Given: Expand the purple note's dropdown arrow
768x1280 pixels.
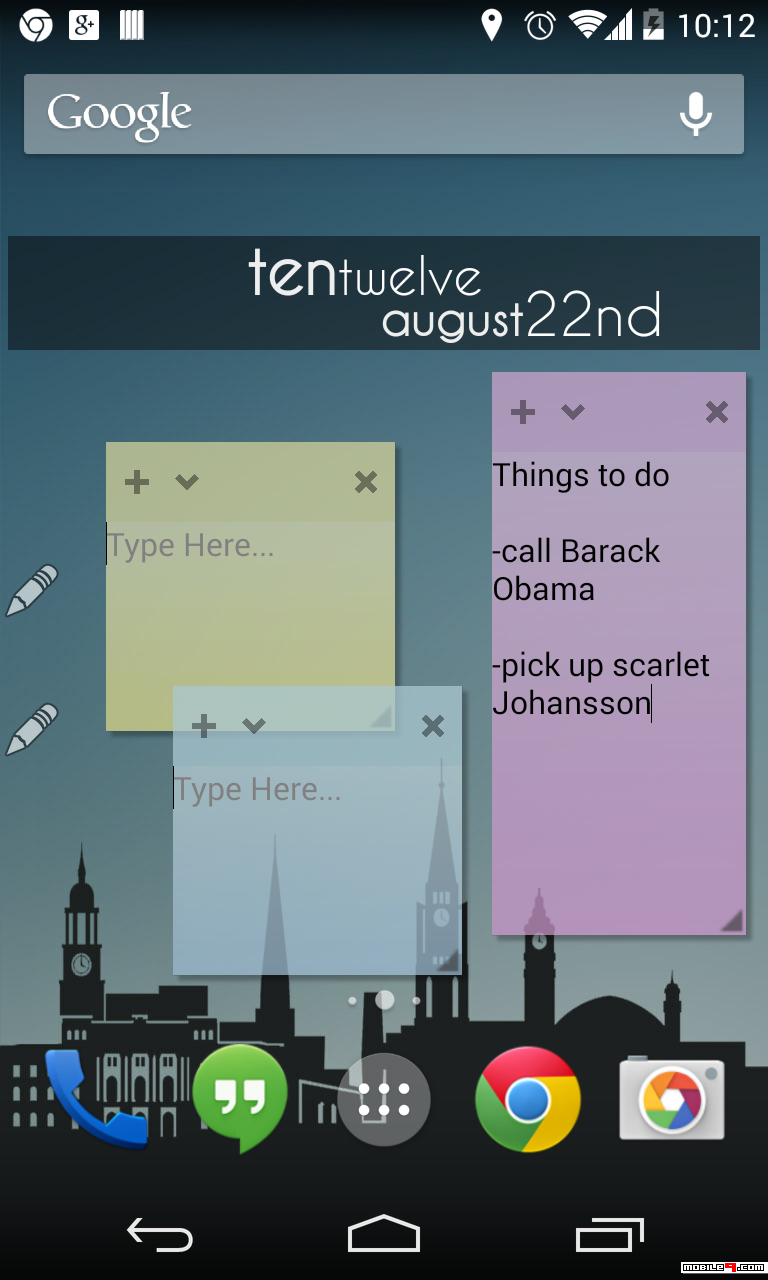Looking at the screenshot, I should (x=573, y=412).
